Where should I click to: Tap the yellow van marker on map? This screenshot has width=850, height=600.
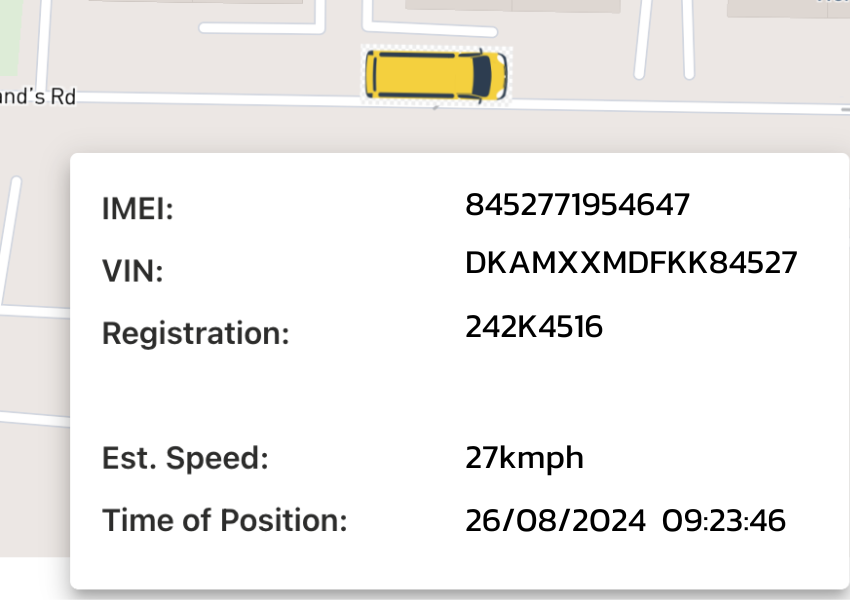(435, 74)
